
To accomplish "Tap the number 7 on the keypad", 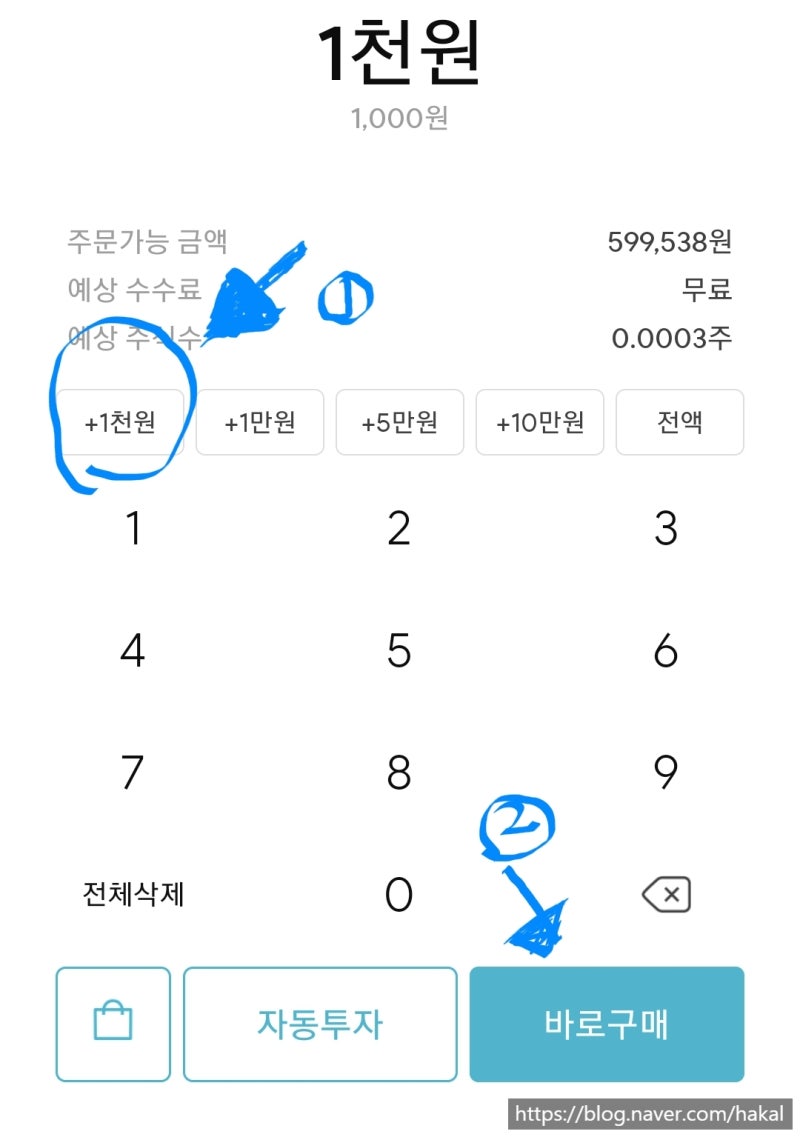I will pos(133,773).
